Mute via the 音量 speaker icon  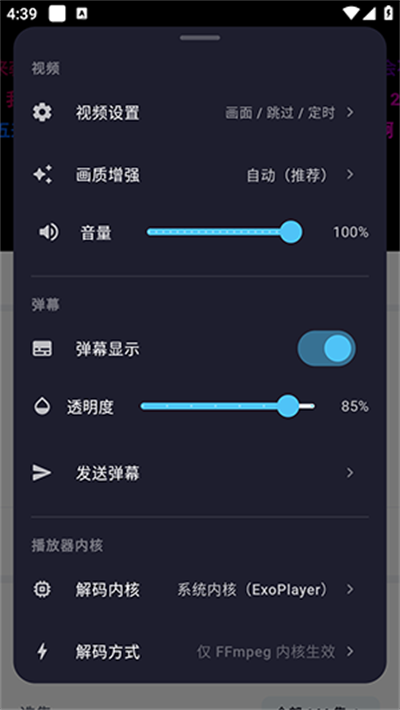click(x=48, y=232)
